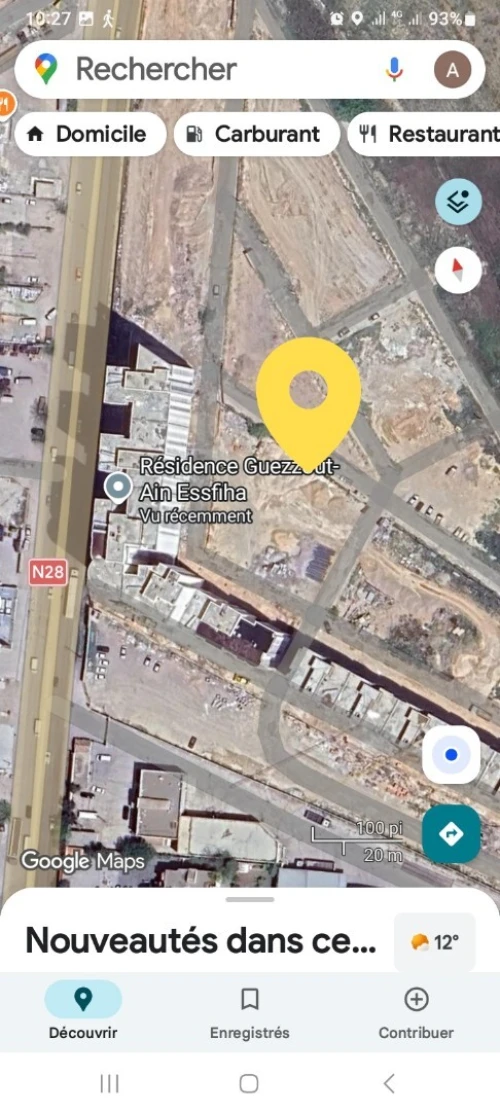This screenshot has height=1111, width=500.
Task: Open Résidence Guezzout-Ain Essfiha place marker
Action: (x=117, y=487)
